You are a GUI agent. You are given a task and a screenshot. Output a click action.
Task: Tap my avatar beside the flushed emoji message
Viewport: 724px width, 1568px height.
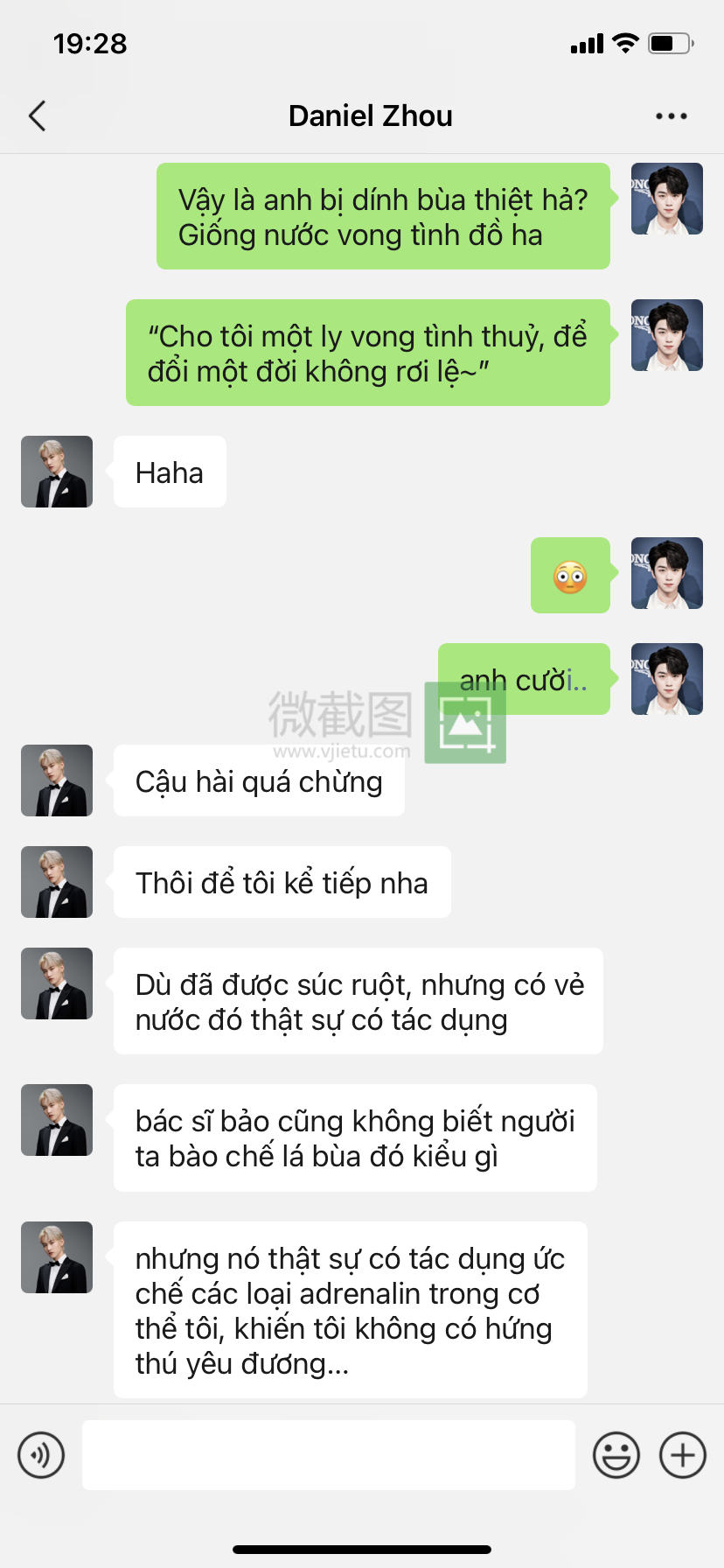tap(666, 573)
